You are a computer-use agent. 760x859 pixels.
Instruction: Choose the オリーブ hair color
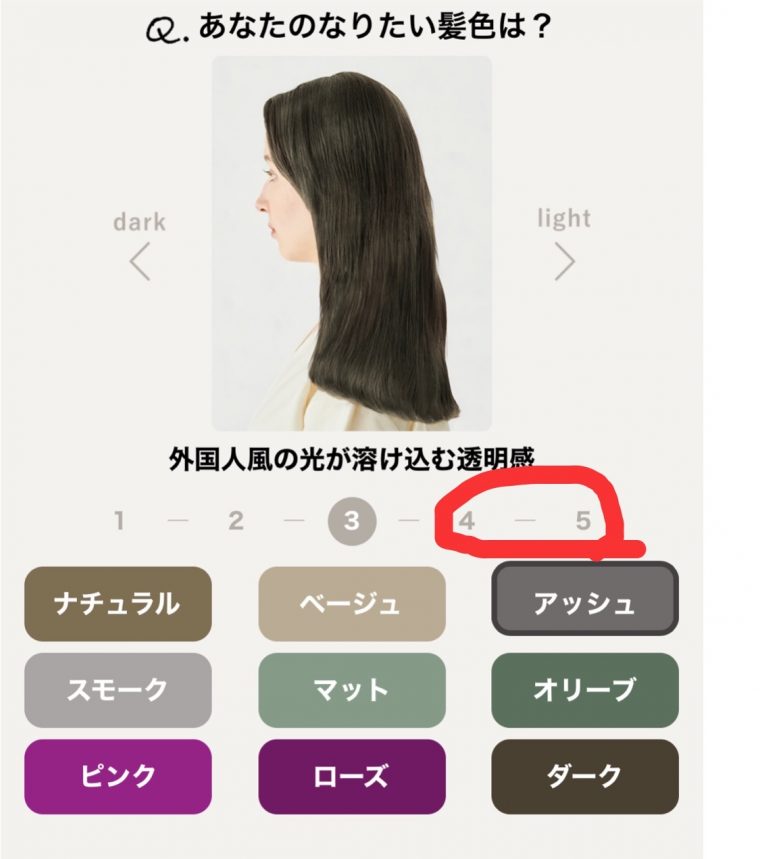pos(585,690)
